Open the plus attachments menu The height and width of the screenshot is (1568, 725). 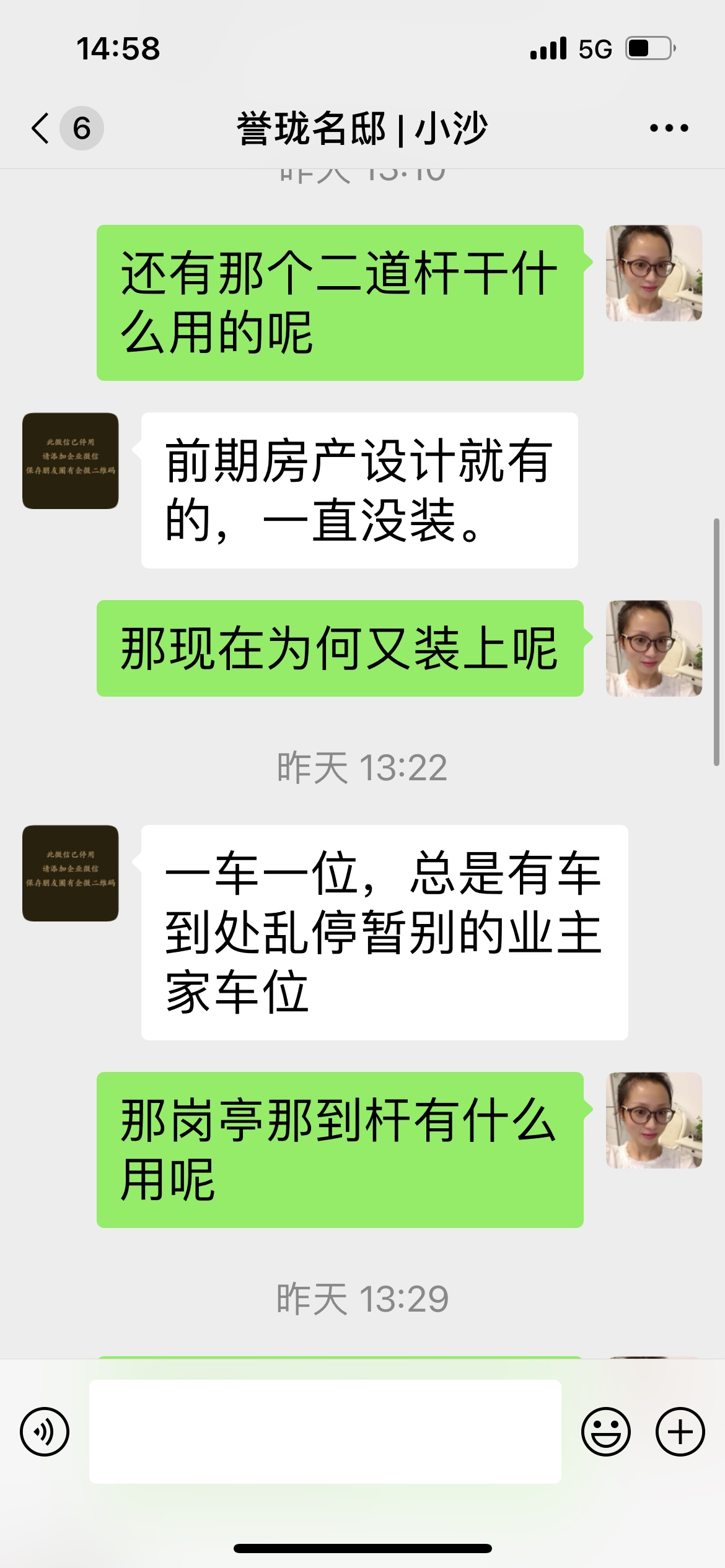point(680,1431)
